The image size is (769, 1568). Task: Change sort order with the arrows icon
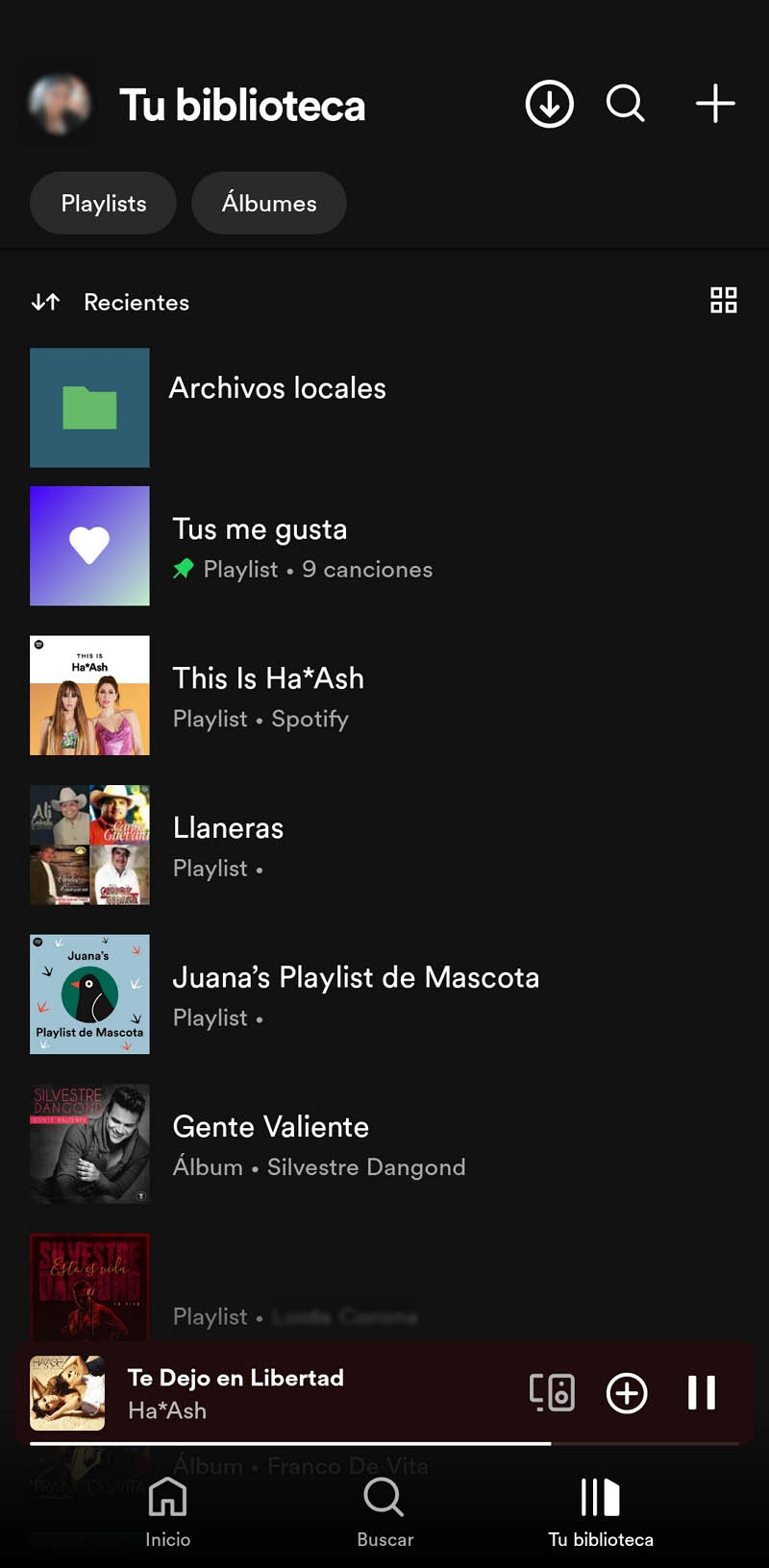[44, 301]
